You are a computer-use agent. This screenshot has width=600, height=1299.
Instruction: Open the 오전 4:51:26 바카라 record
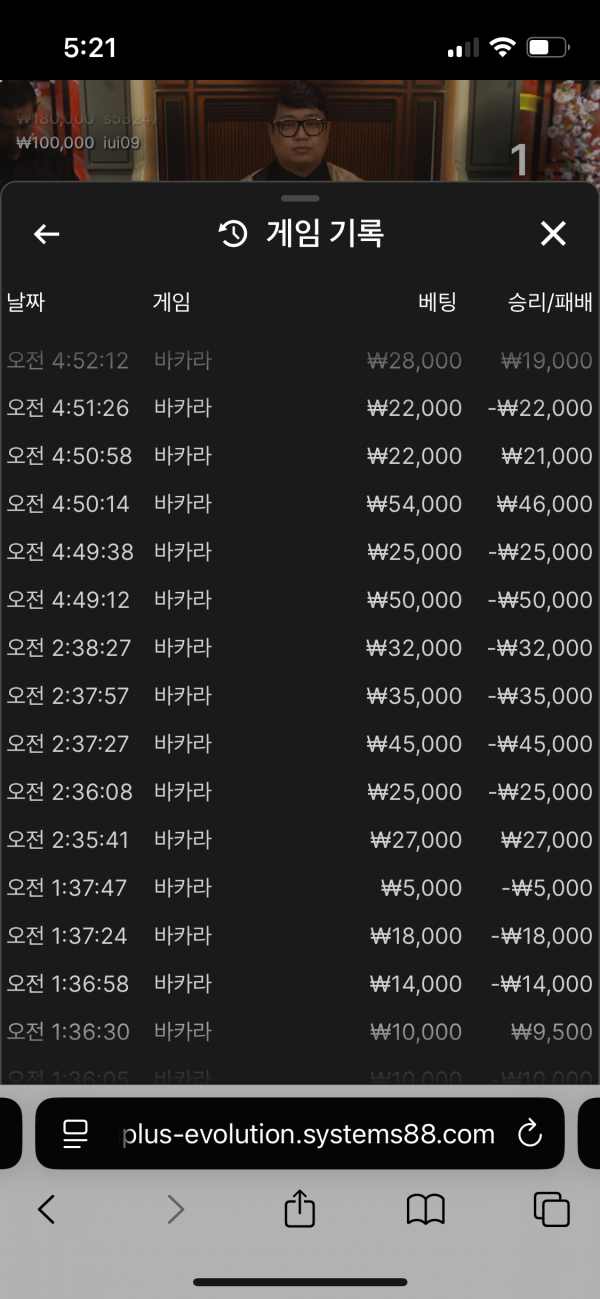pyautogui.click(x=300, y=408)
